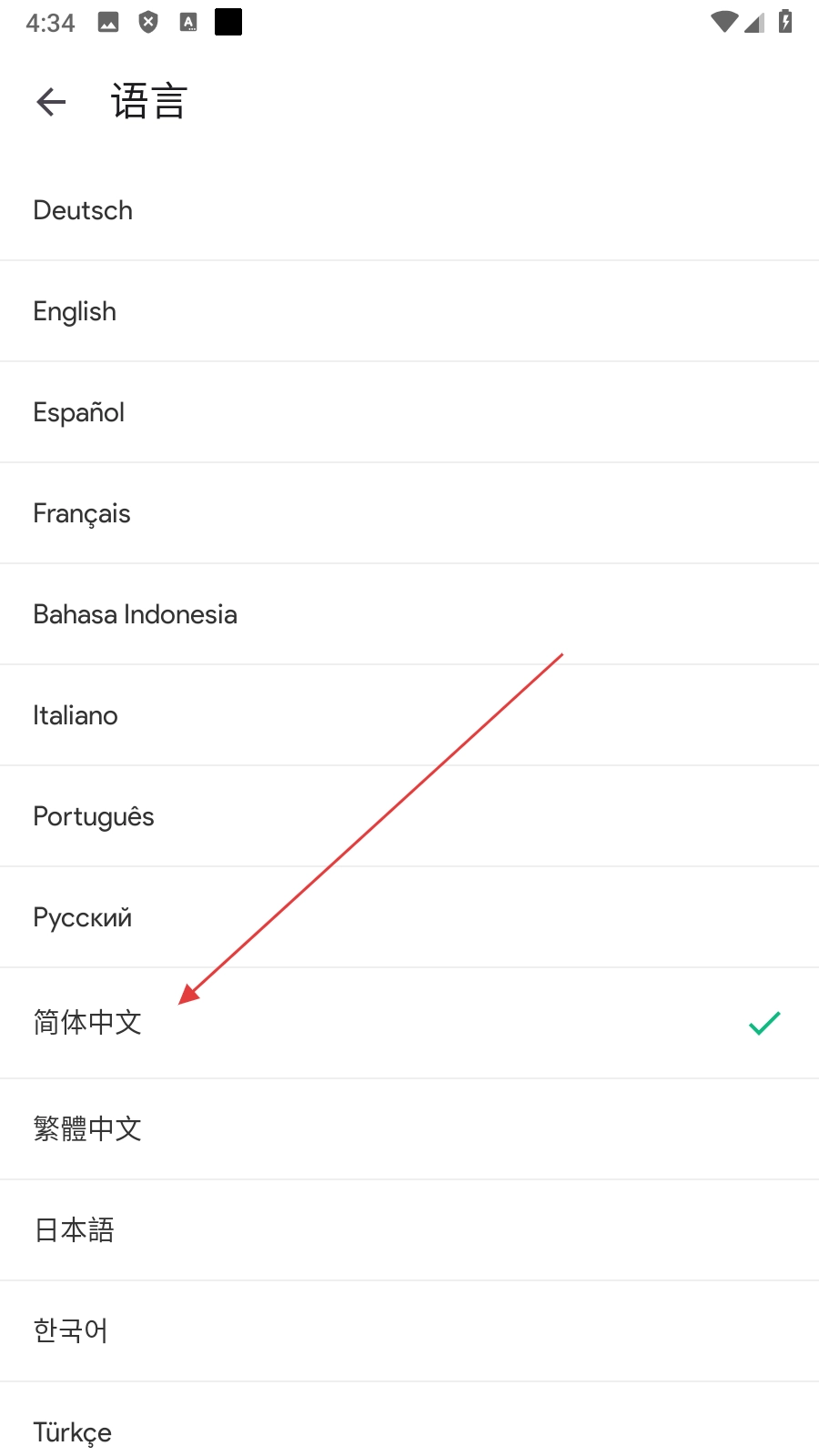Viewport: 819px width, 1456px height.
Task: Choose Русский as the language
Action: [83, 917]
